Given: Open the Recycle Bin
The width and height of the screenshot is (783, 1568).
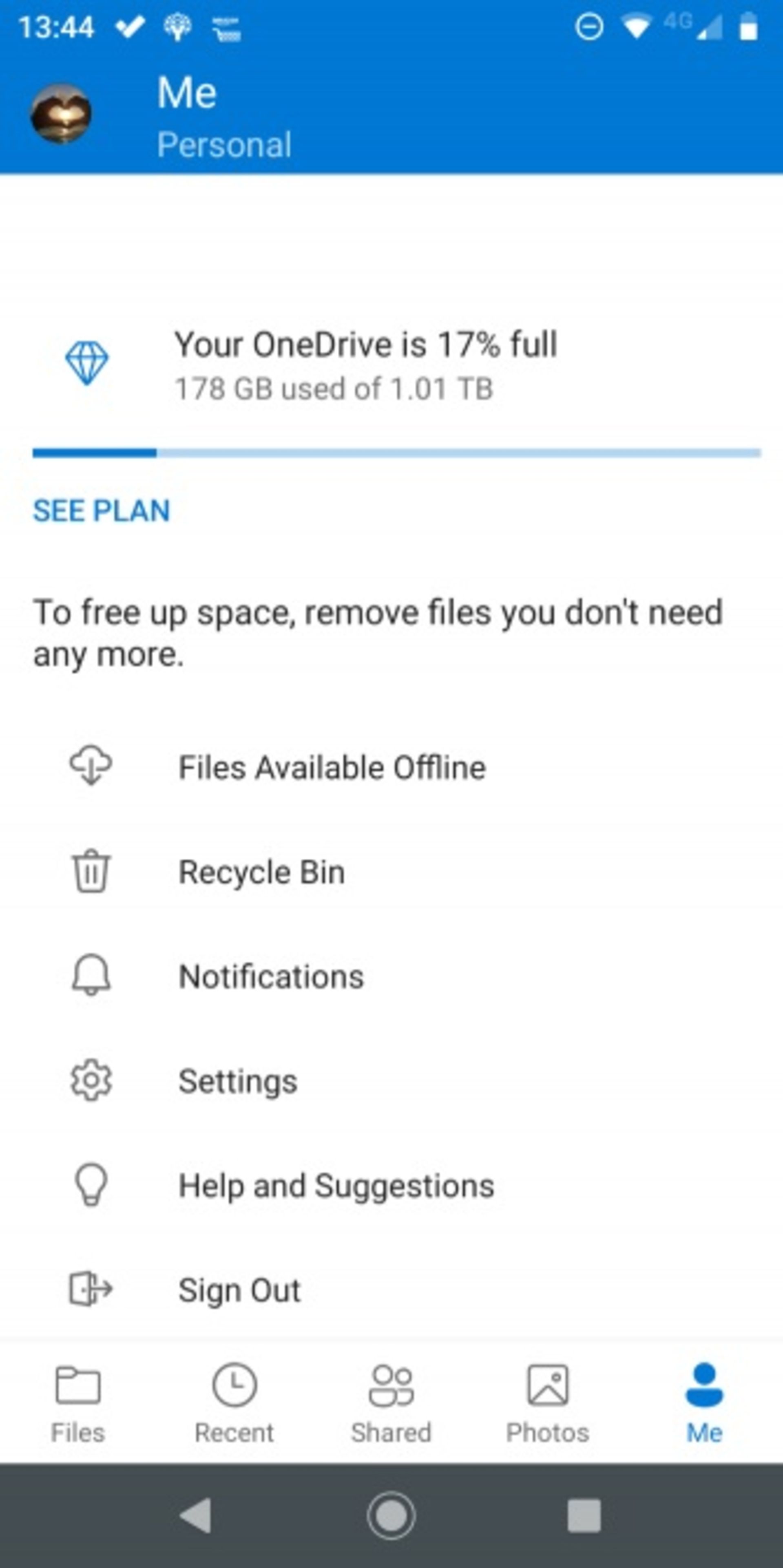Looking at the screenshot, I should click(x=261, y=872).
